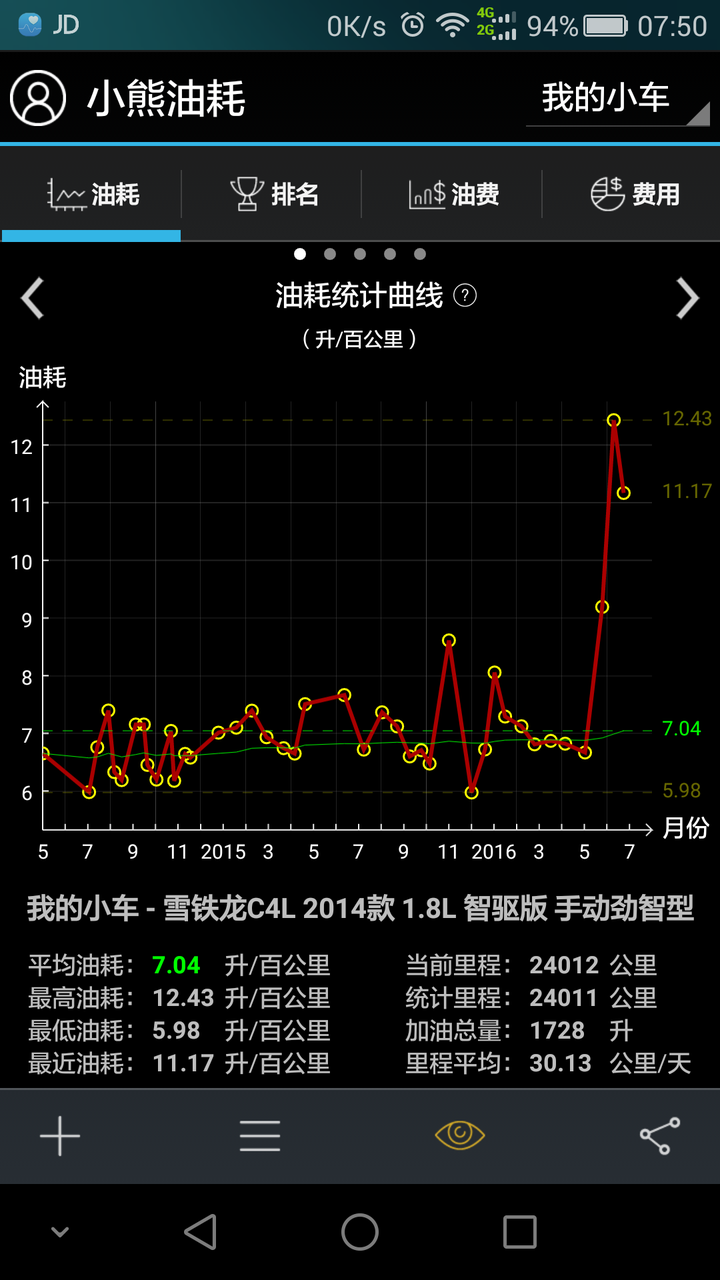Switch to the 油费 tab
Viewport: 720px width, 1280px height.
(x=453, y=194)
